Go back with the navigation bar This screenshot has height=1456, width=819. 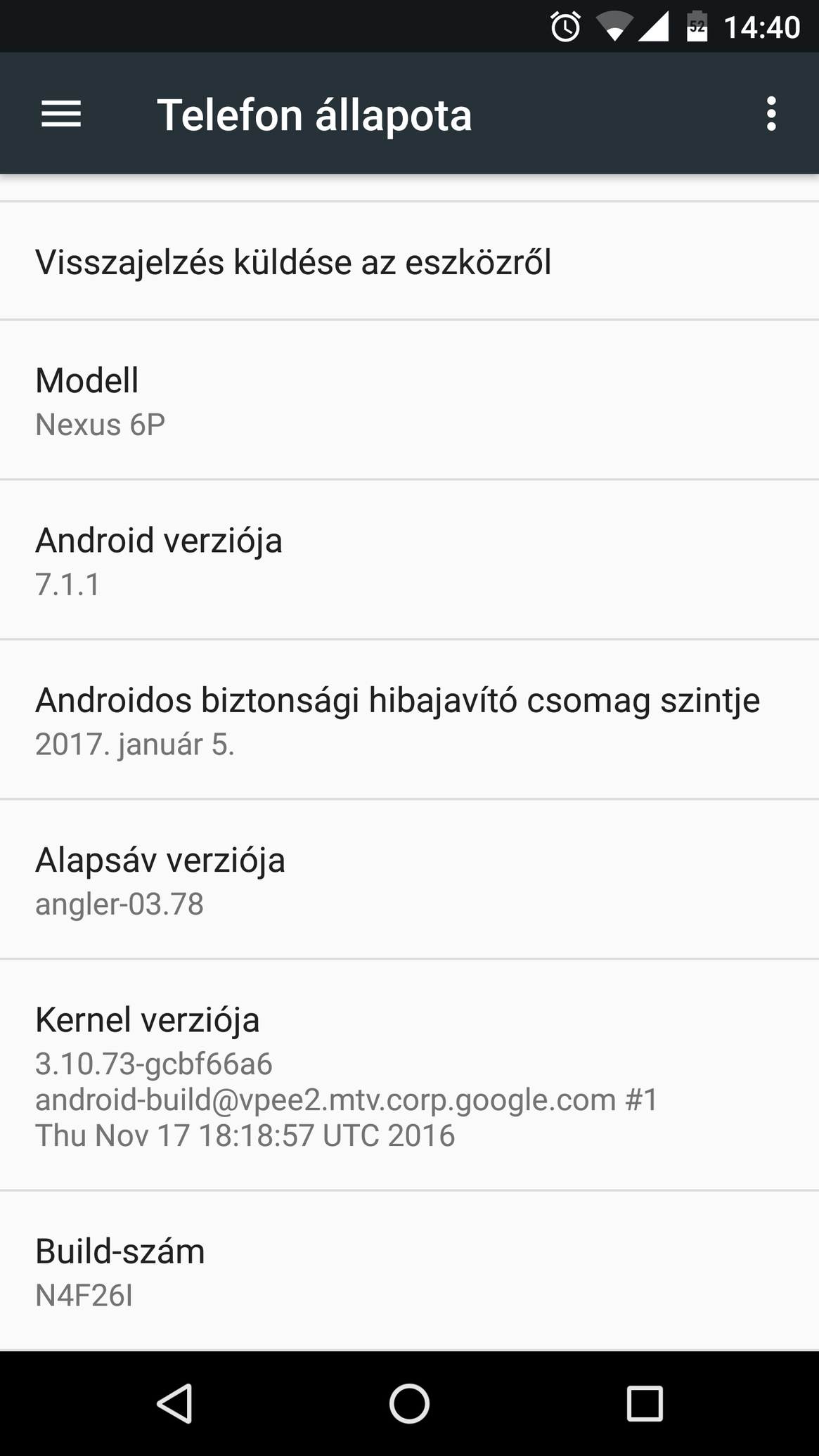click(175, 1403)
